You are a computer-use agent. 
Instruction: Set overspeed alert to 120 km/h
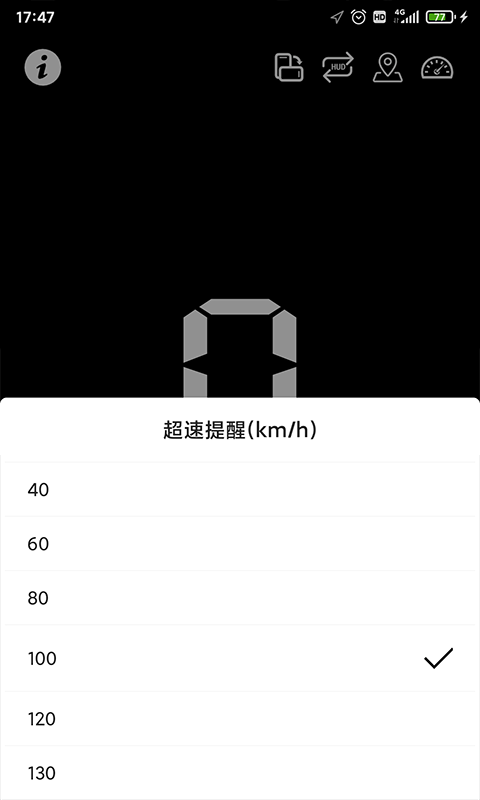coord(240,719)
